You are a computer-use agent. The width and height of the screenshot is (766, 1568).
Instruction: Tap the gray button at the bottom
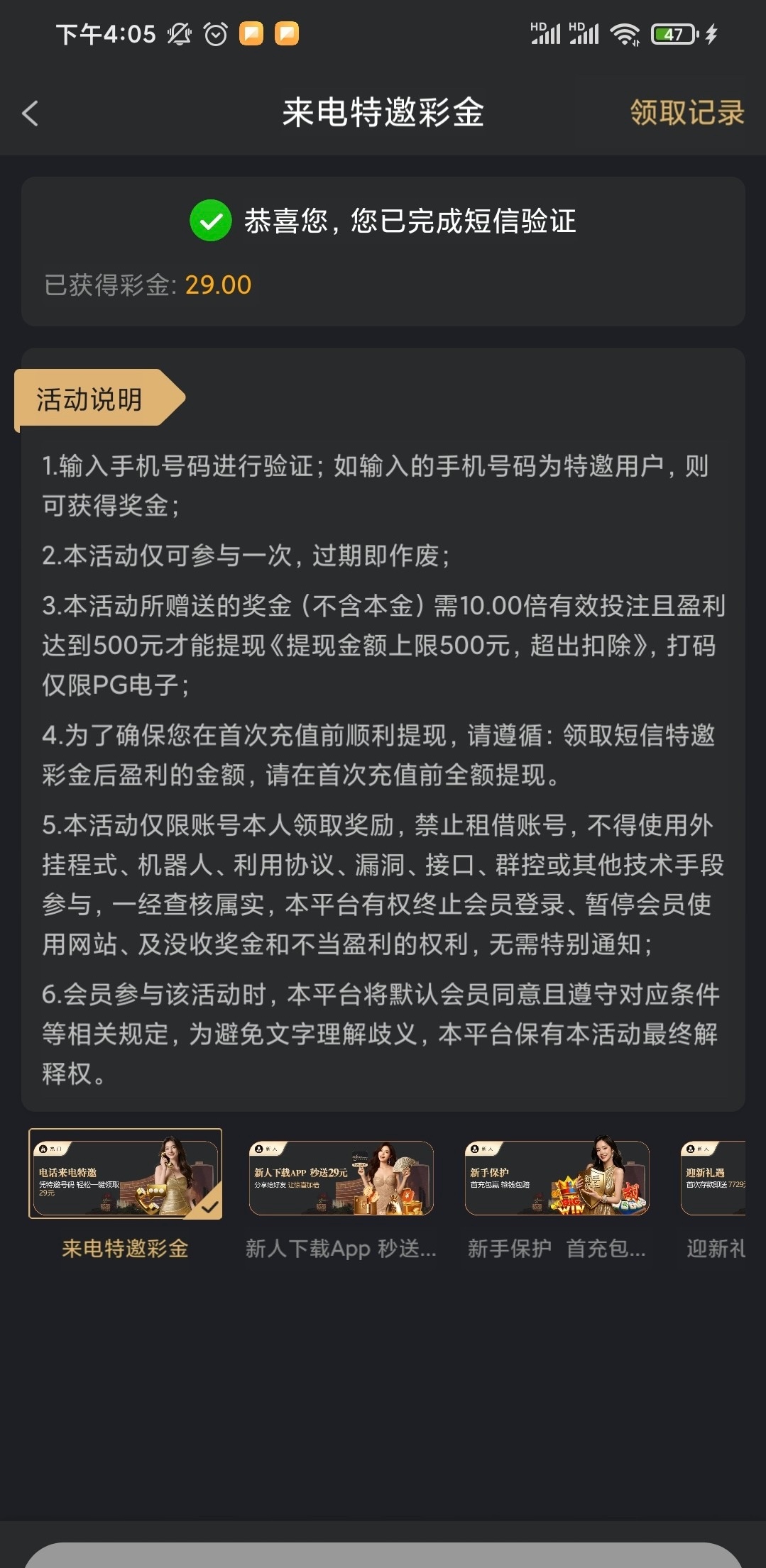tap(383, 1555)
